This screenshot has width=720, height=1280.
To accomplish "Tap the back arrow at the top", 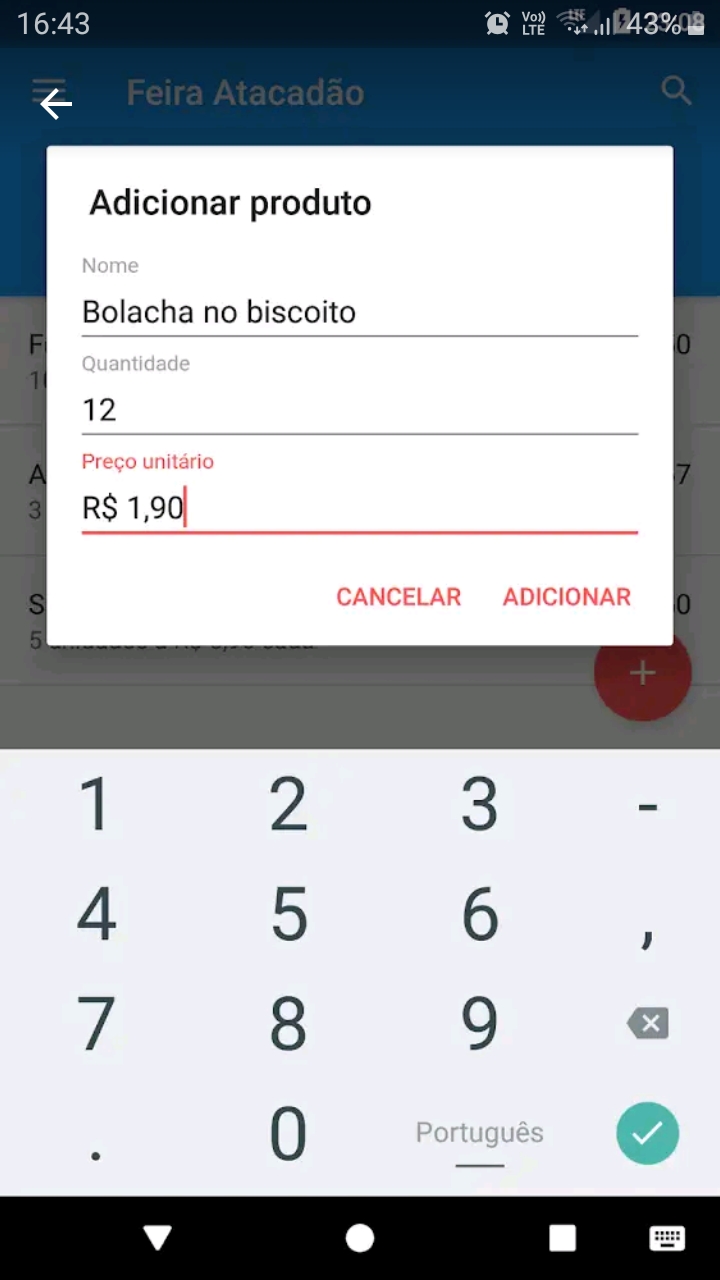I will [x=56, y=103].
